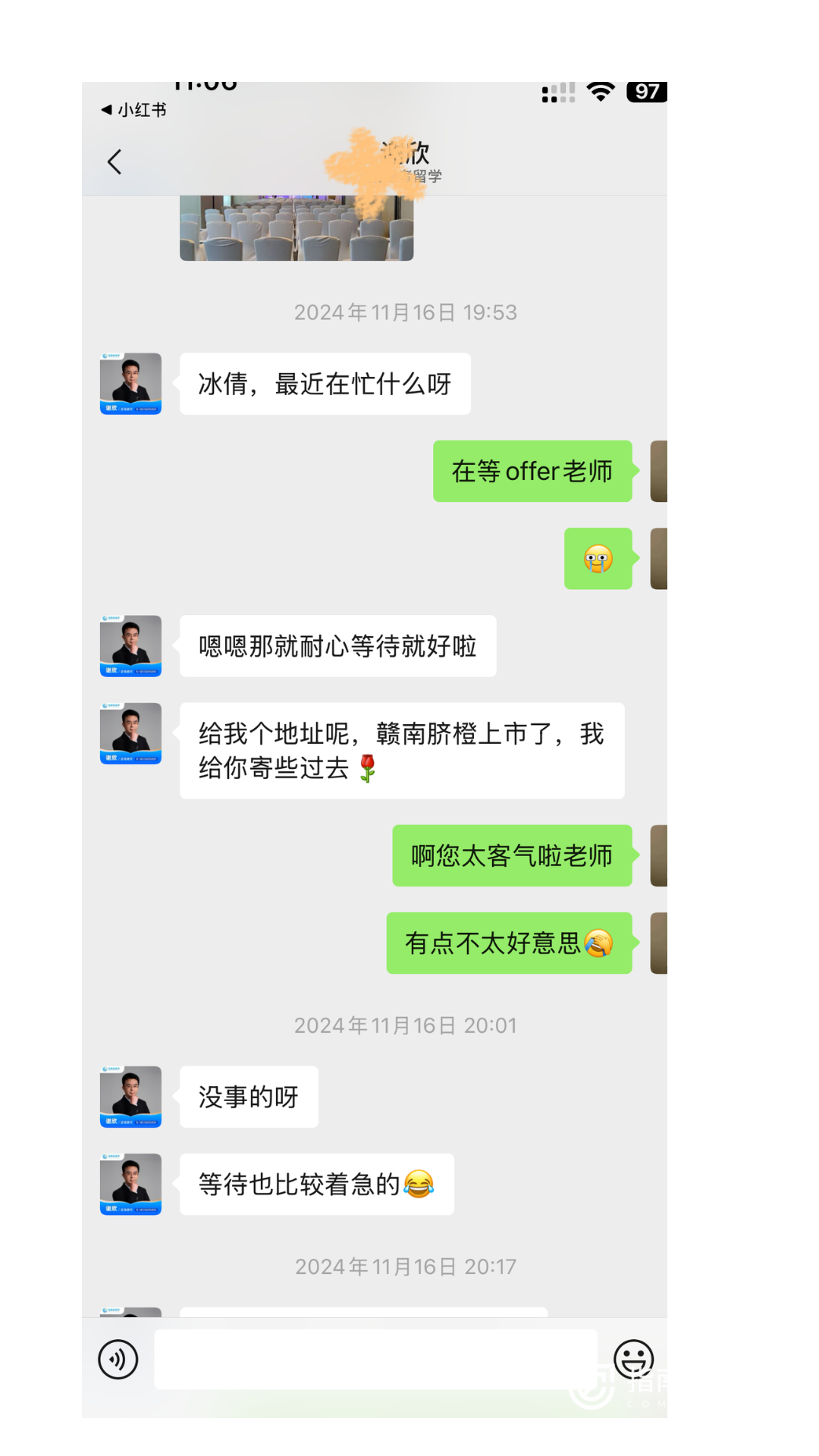Open the conference room photo
Image resolution: width=819 pixels, height=1456 pixels.
[x=296, y=228]
